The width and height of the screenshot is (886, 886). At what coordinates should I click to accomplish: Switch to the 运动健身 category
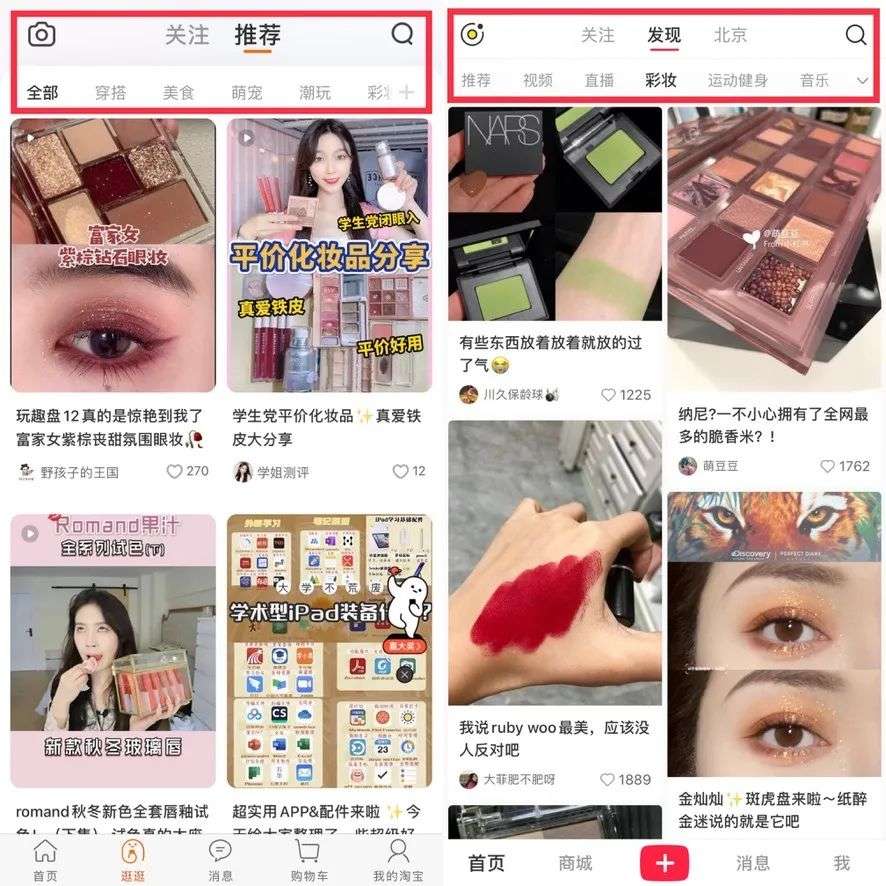(737, 80)
